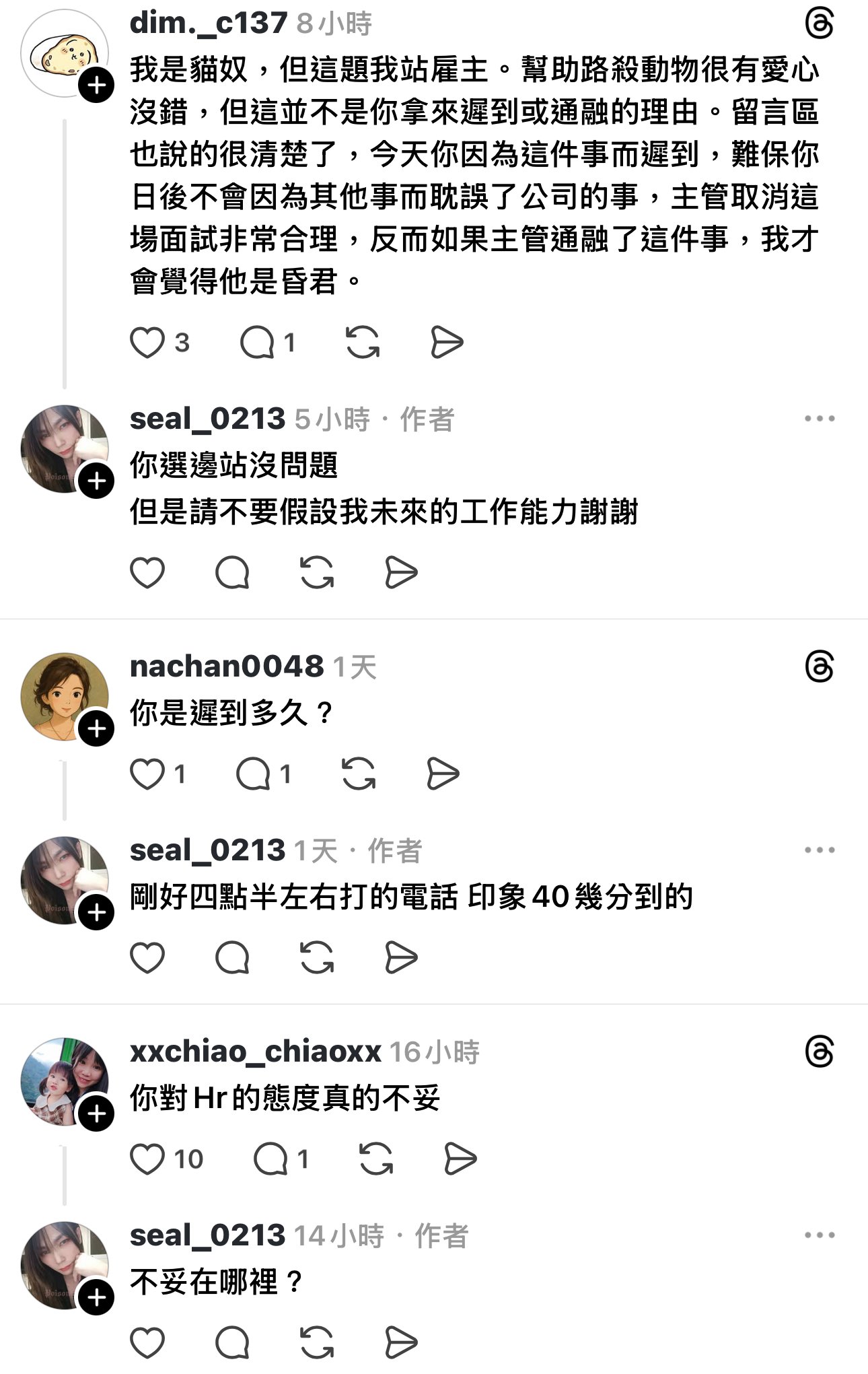Image resolution: width=868 pixels, height=1374 pixels.
Task: Share nachan0048's comment
Action: pos(443,774)
